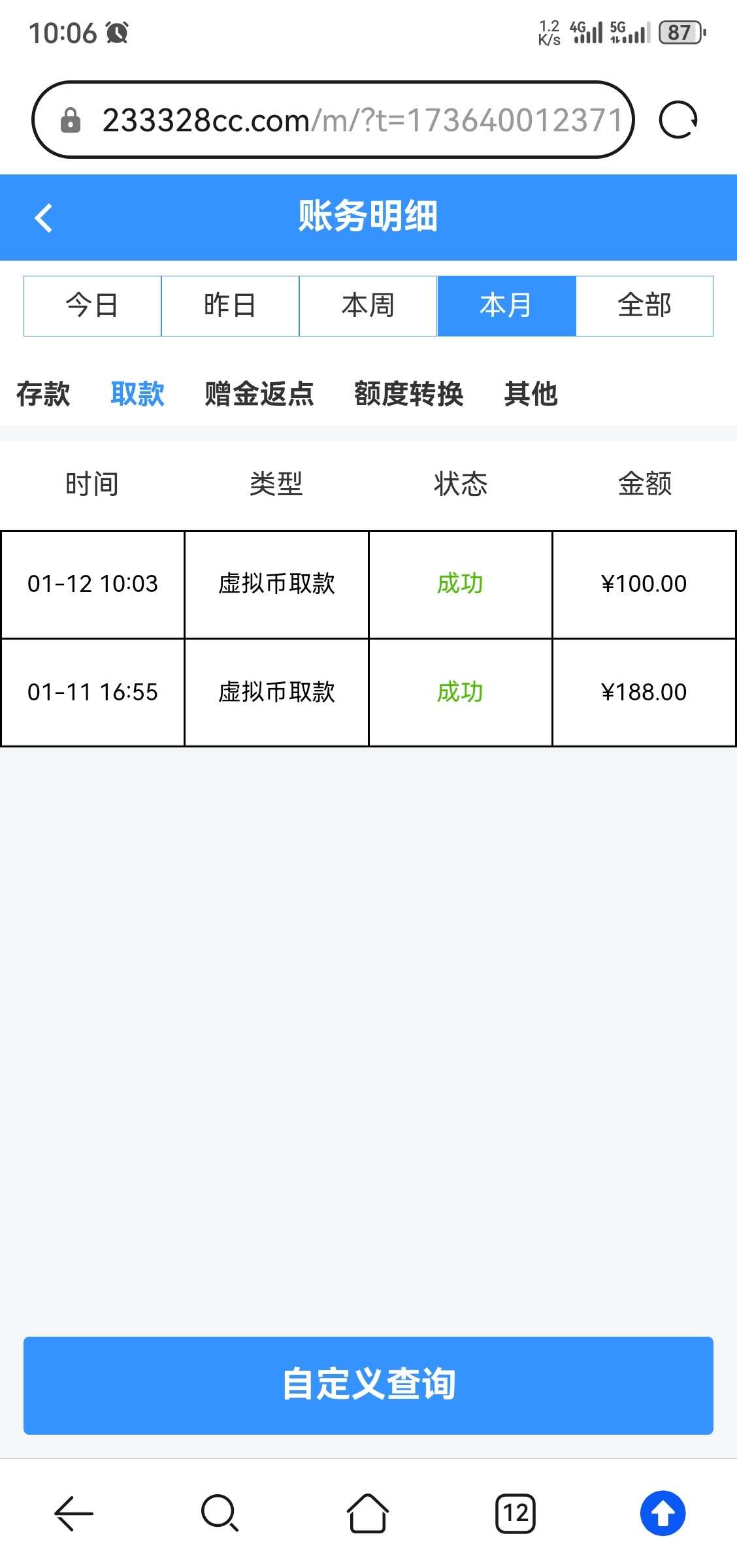Select the 本月 time filter

click(x=506, y=306)
